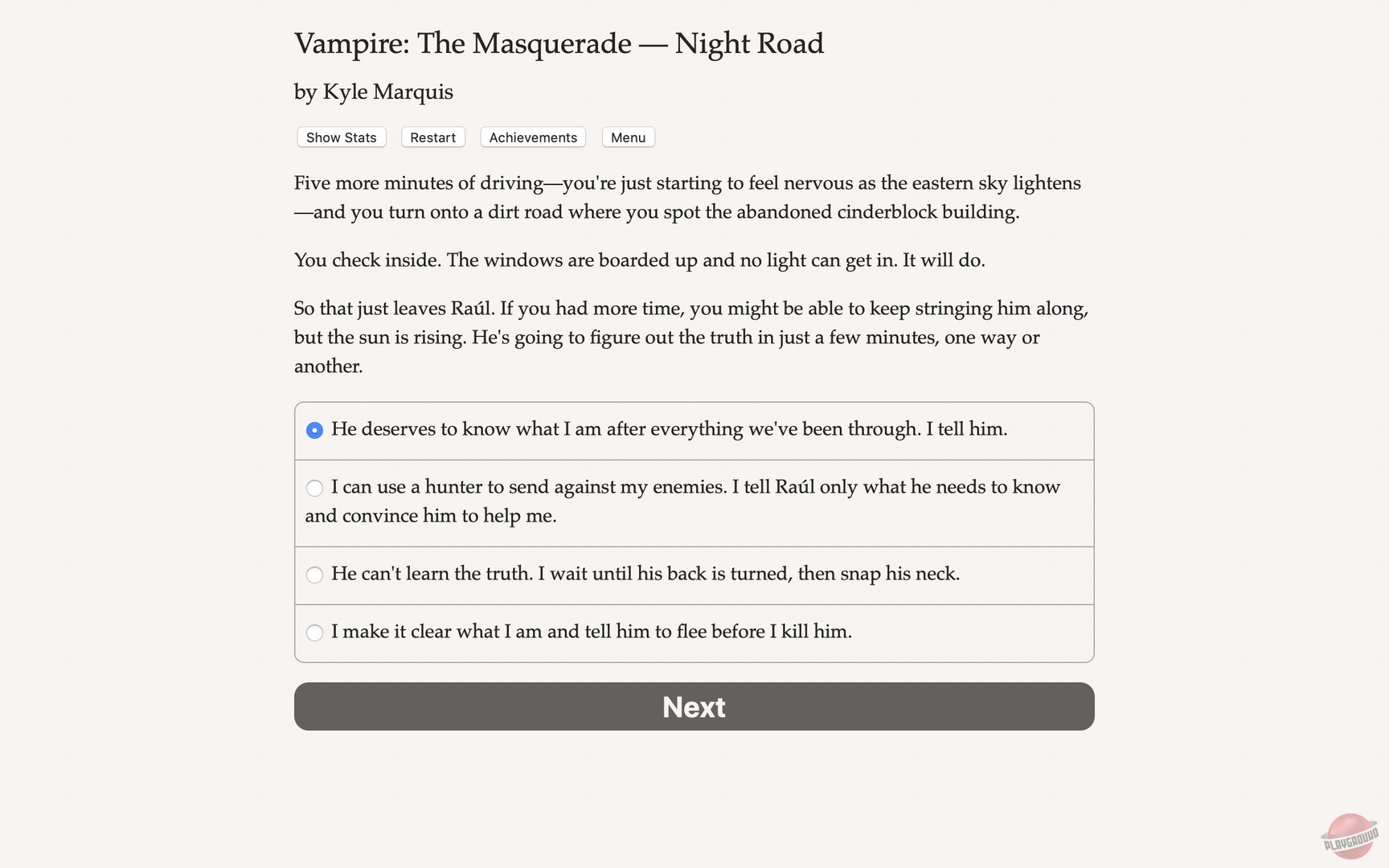The image size is (1389, 868).
Task: Open the game Menu
Action: [628, 137]
